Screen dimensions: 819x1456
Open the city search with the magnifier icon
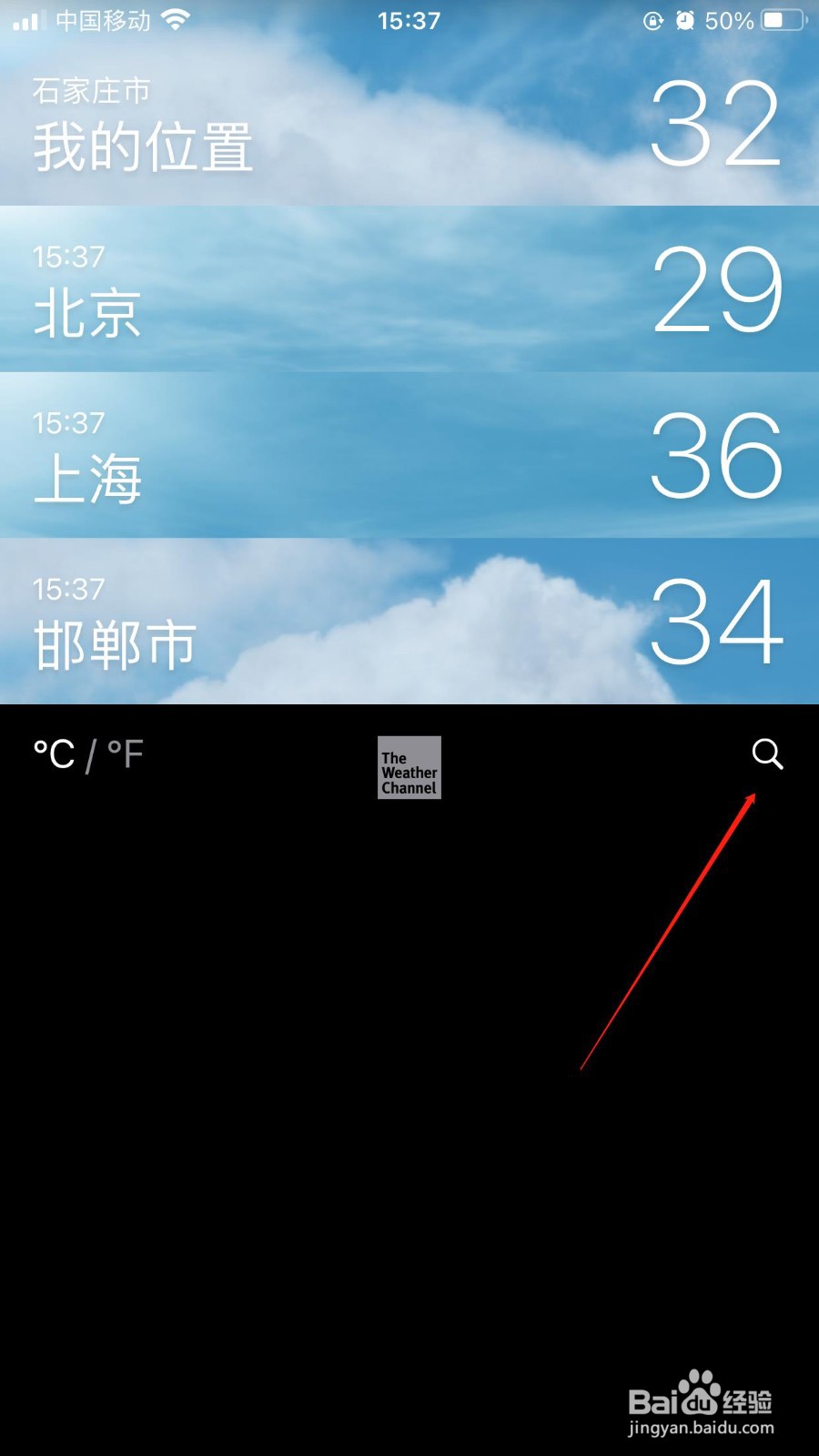coord(768,754)
